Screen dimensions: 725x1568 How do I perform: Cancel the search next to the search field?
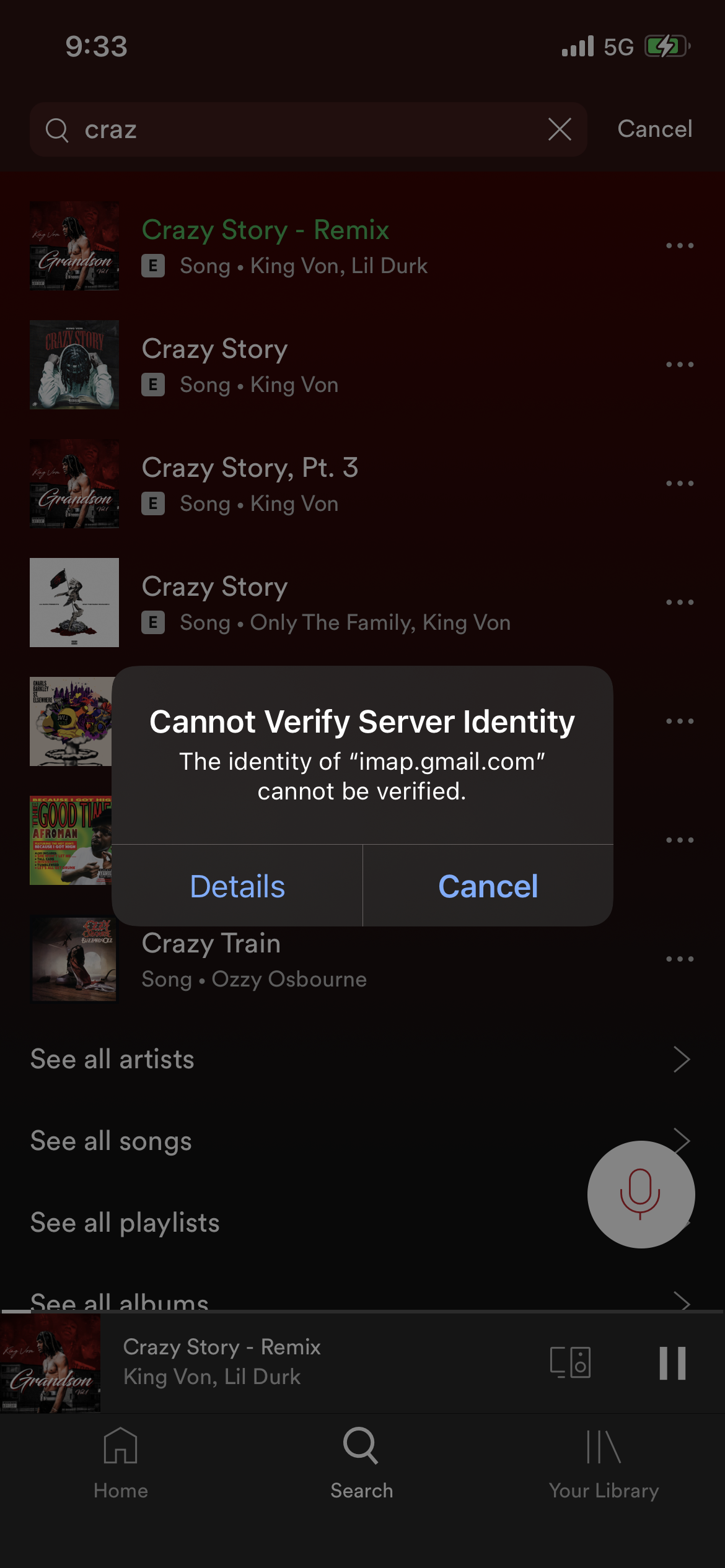tap(654, 129)
